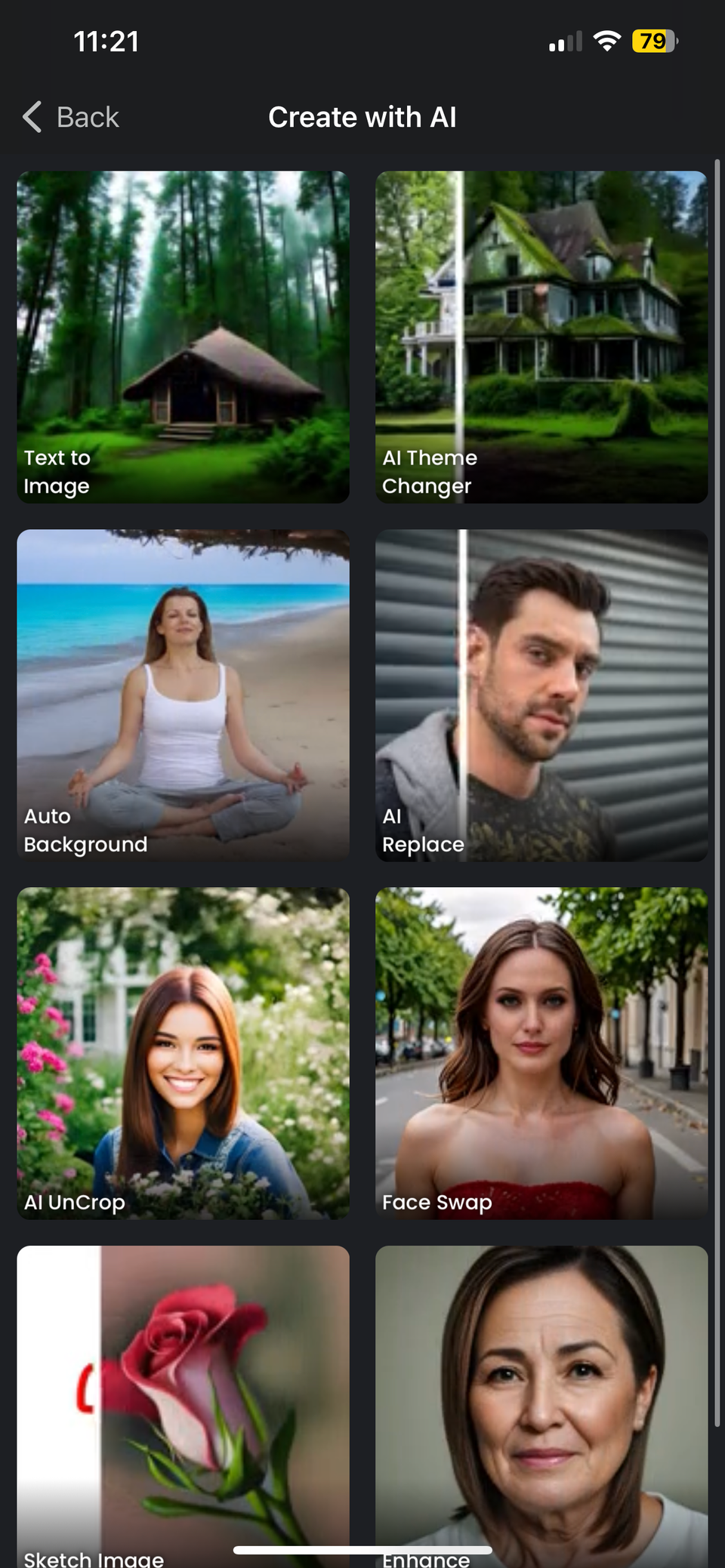This screenshot has height=1568, width=725.
Task: Open the Text to Image tool
Action: click(x=183, y=337)
